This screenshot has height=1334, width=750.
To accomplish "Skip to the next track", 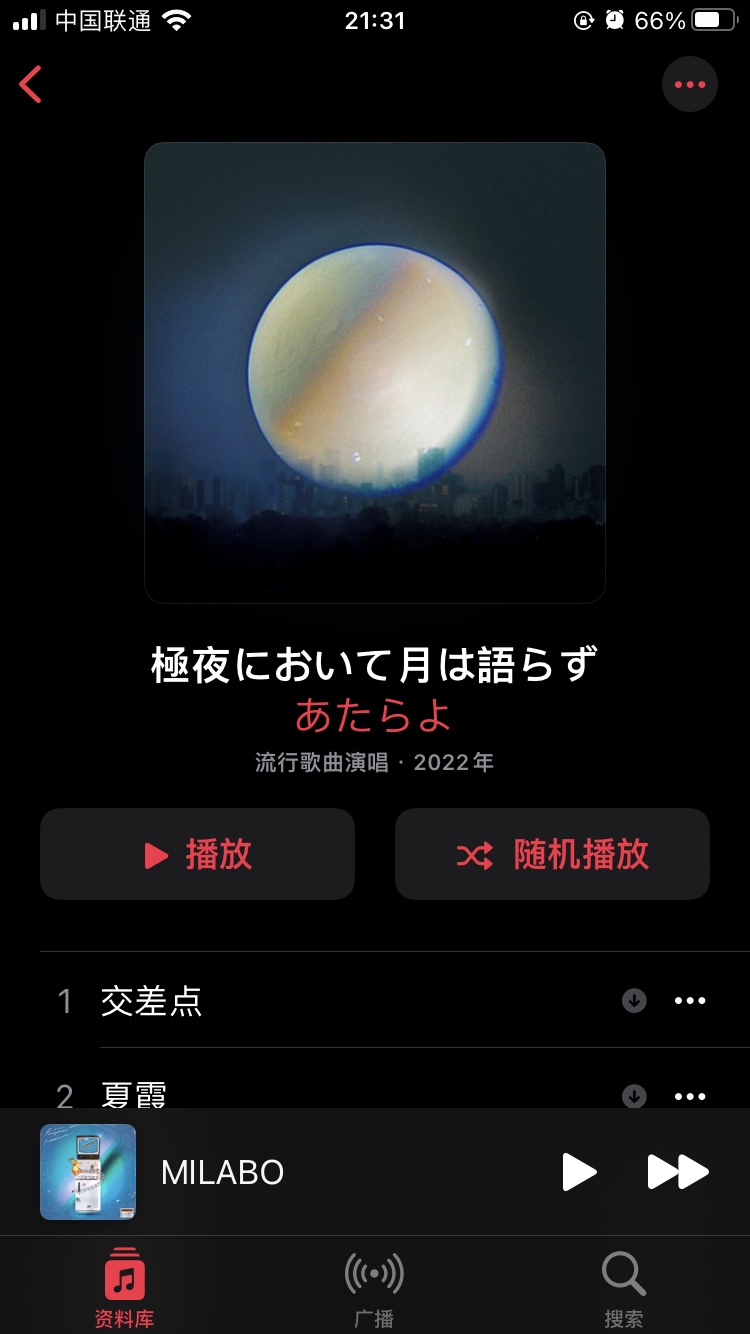I will [x=678, y=1172].
